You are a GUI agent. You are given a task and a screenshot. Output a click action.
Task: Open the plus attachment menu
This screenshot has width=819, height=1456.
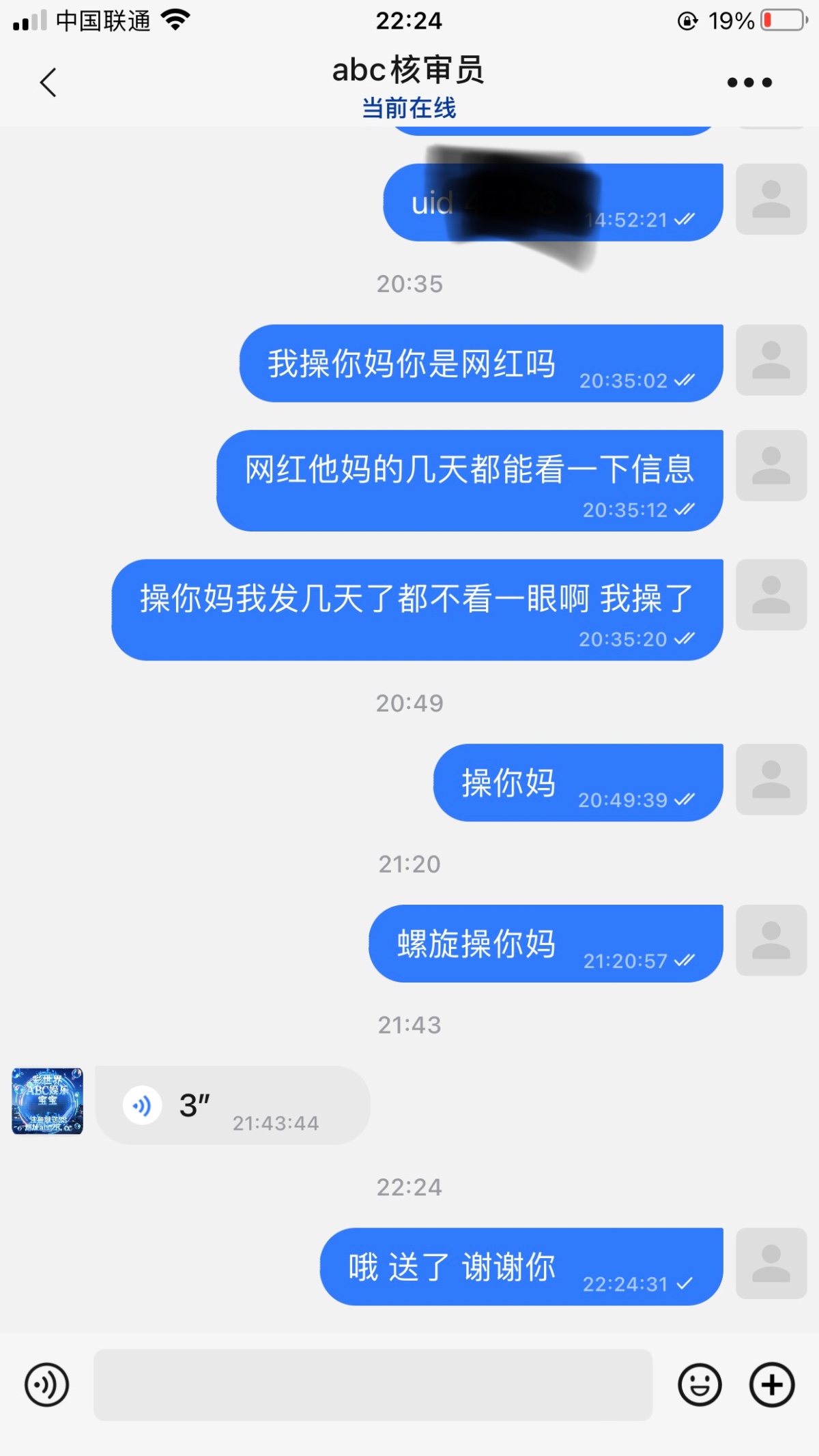[x=772, y=1384]
